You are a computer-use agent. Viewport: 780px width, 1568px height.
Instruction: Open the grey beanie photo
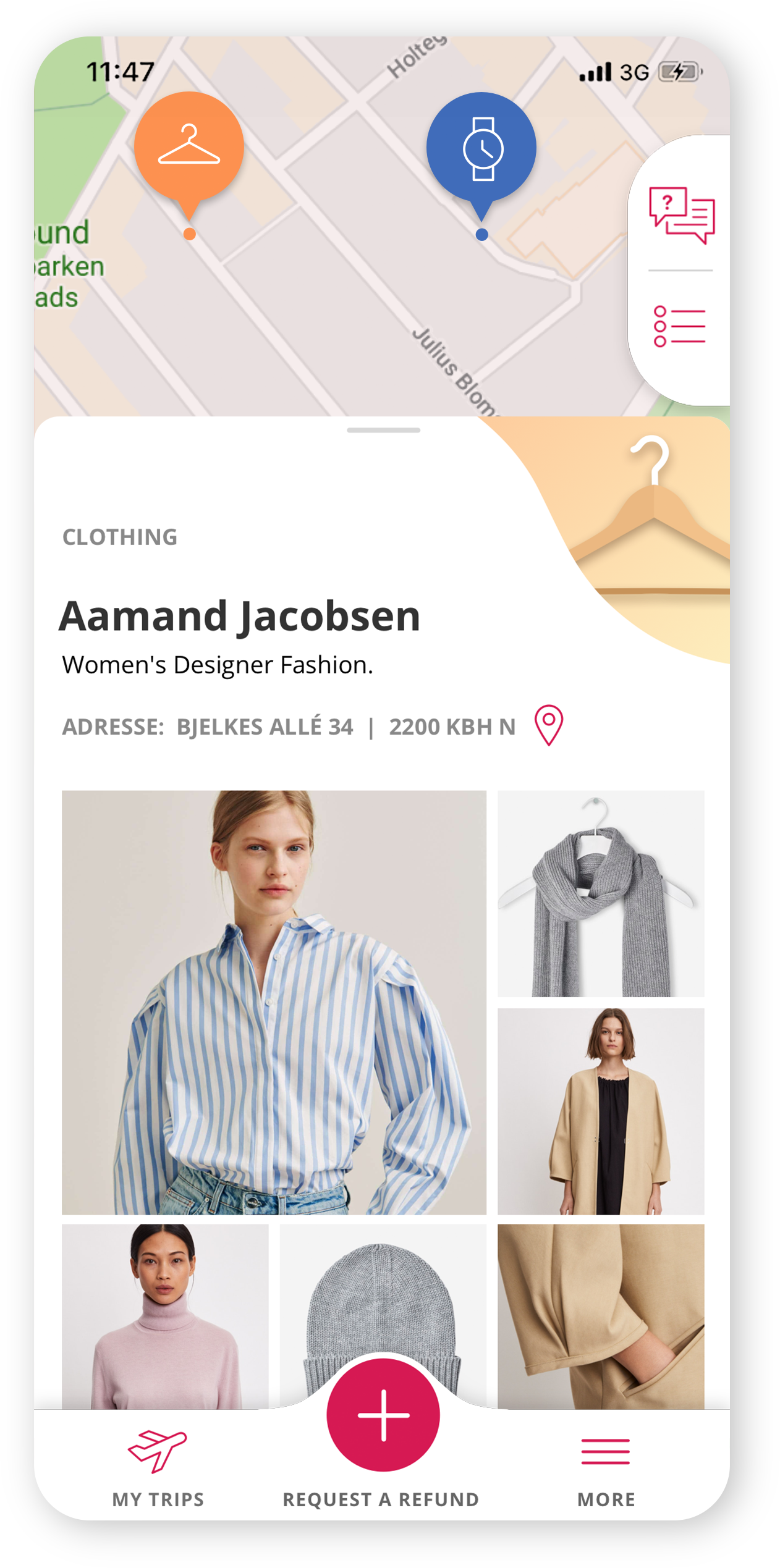(383, 1297)
